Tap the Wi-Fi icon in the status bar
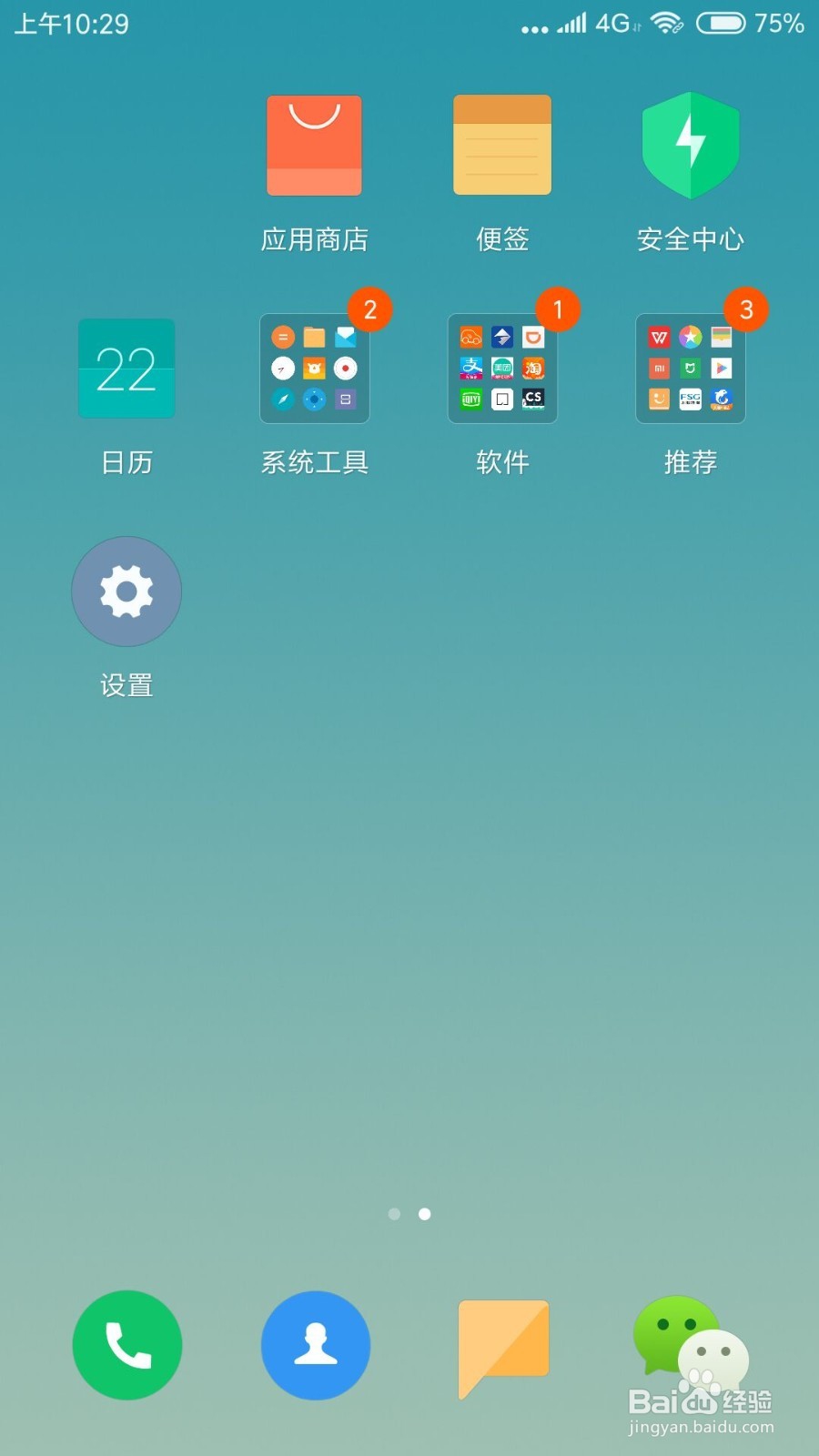819x1456 pixels. coord(667,24)
